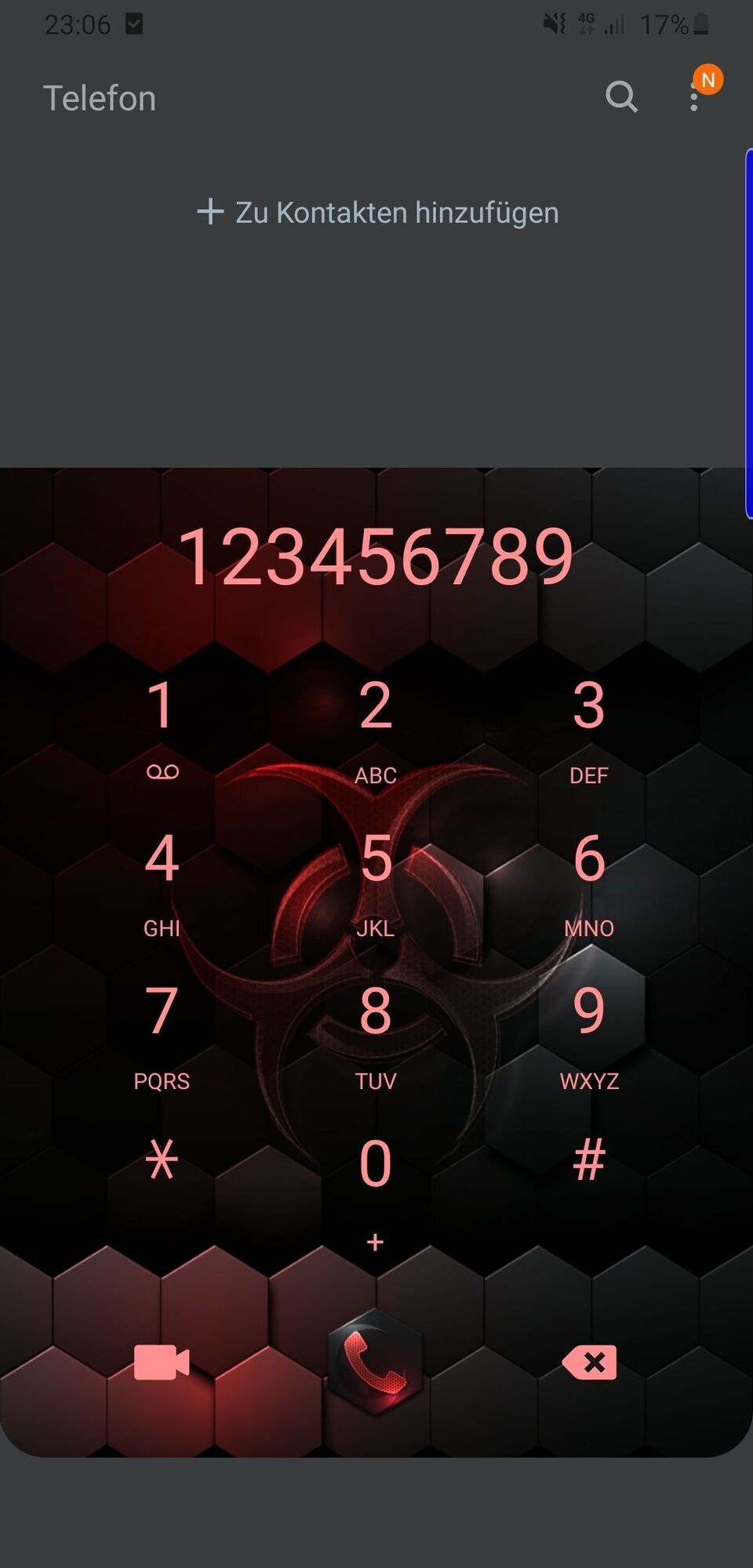
Task: Enter digit 8 TUV
Action: coord(376,1033)
